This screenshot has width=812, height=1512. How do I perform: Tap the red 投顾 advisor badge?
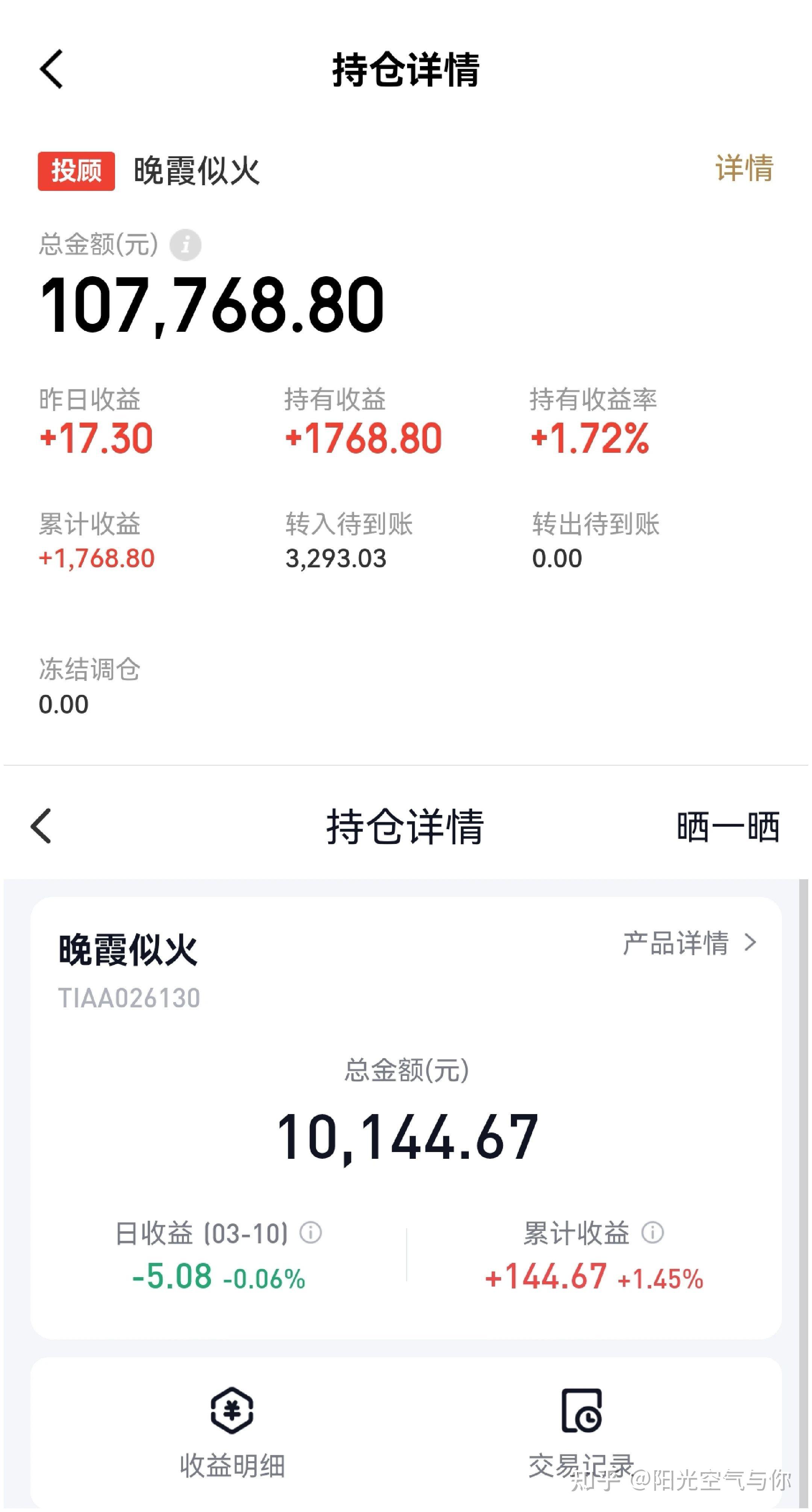[76, 171]
